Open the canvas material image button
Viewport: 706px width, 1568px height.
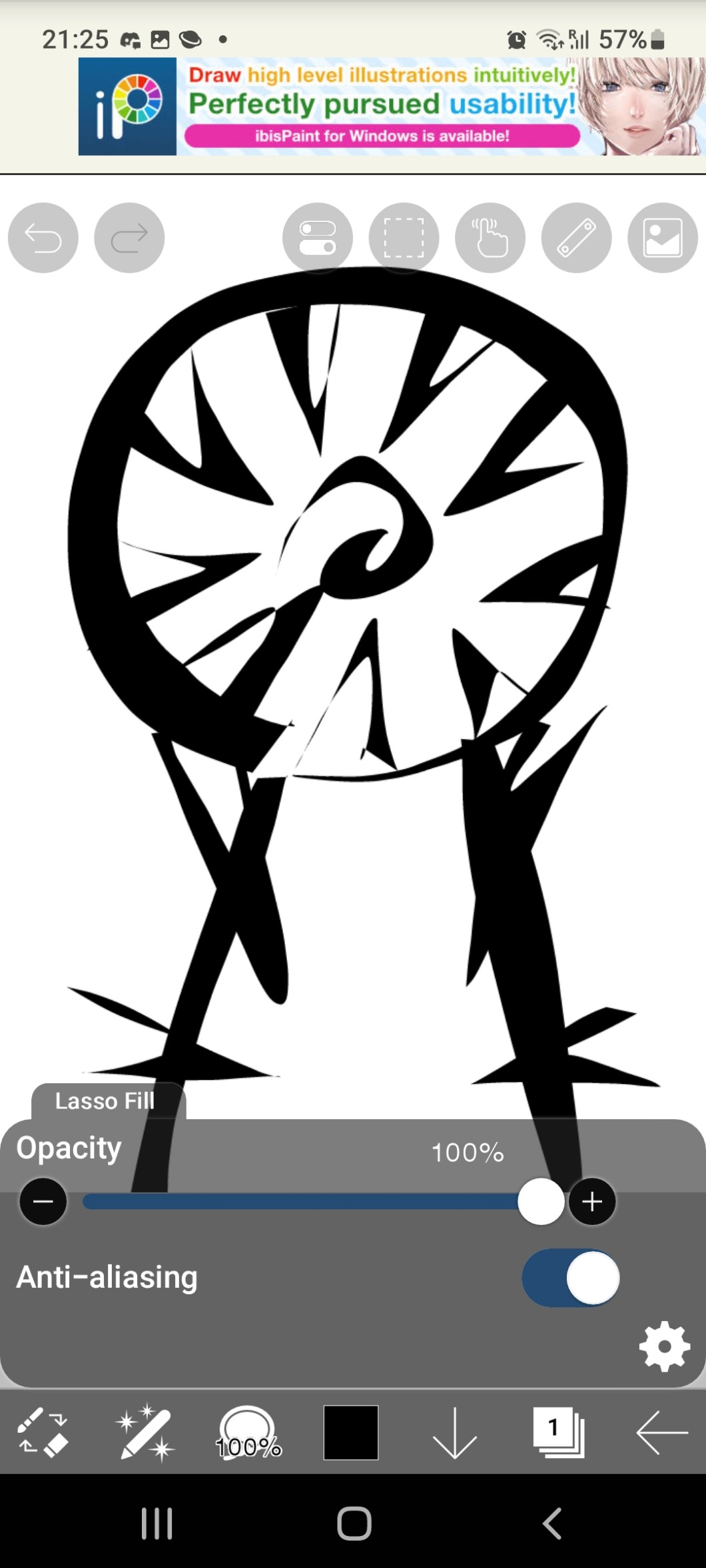click(x=662, y=238)
